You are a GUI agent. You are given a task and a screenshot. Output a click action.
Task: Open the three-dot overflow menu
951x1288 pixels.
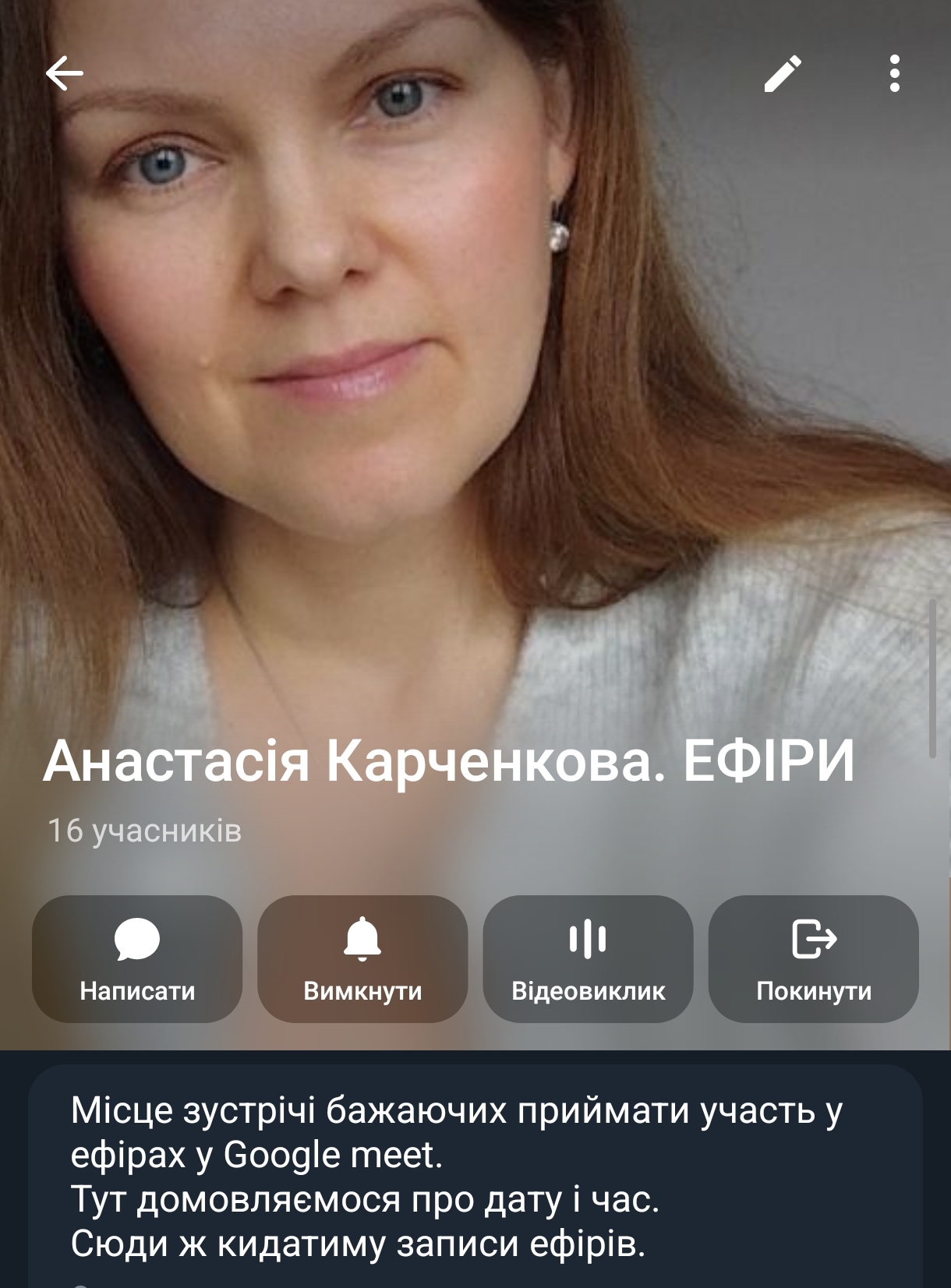tap(894, 73)
